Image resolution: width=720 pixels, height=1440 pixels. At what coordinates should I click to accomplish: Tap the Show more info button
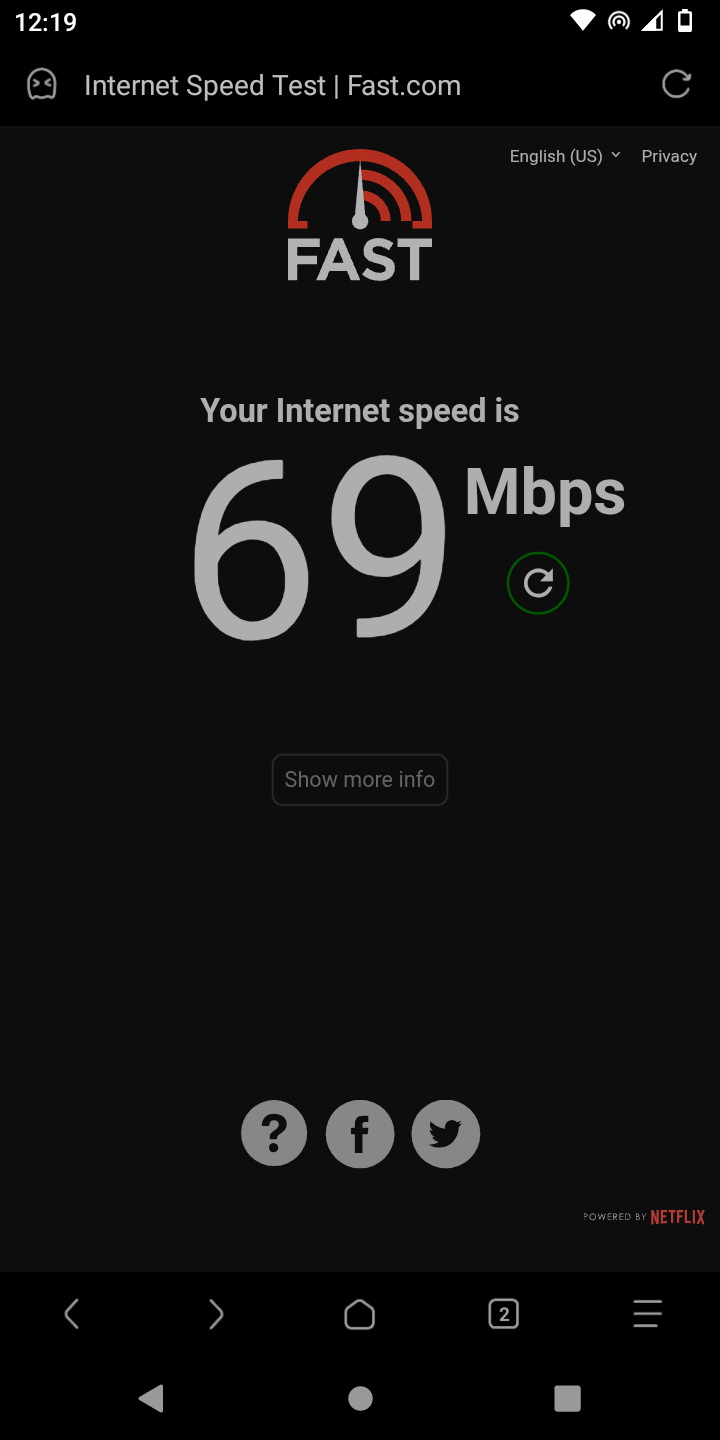click(360, 780)
